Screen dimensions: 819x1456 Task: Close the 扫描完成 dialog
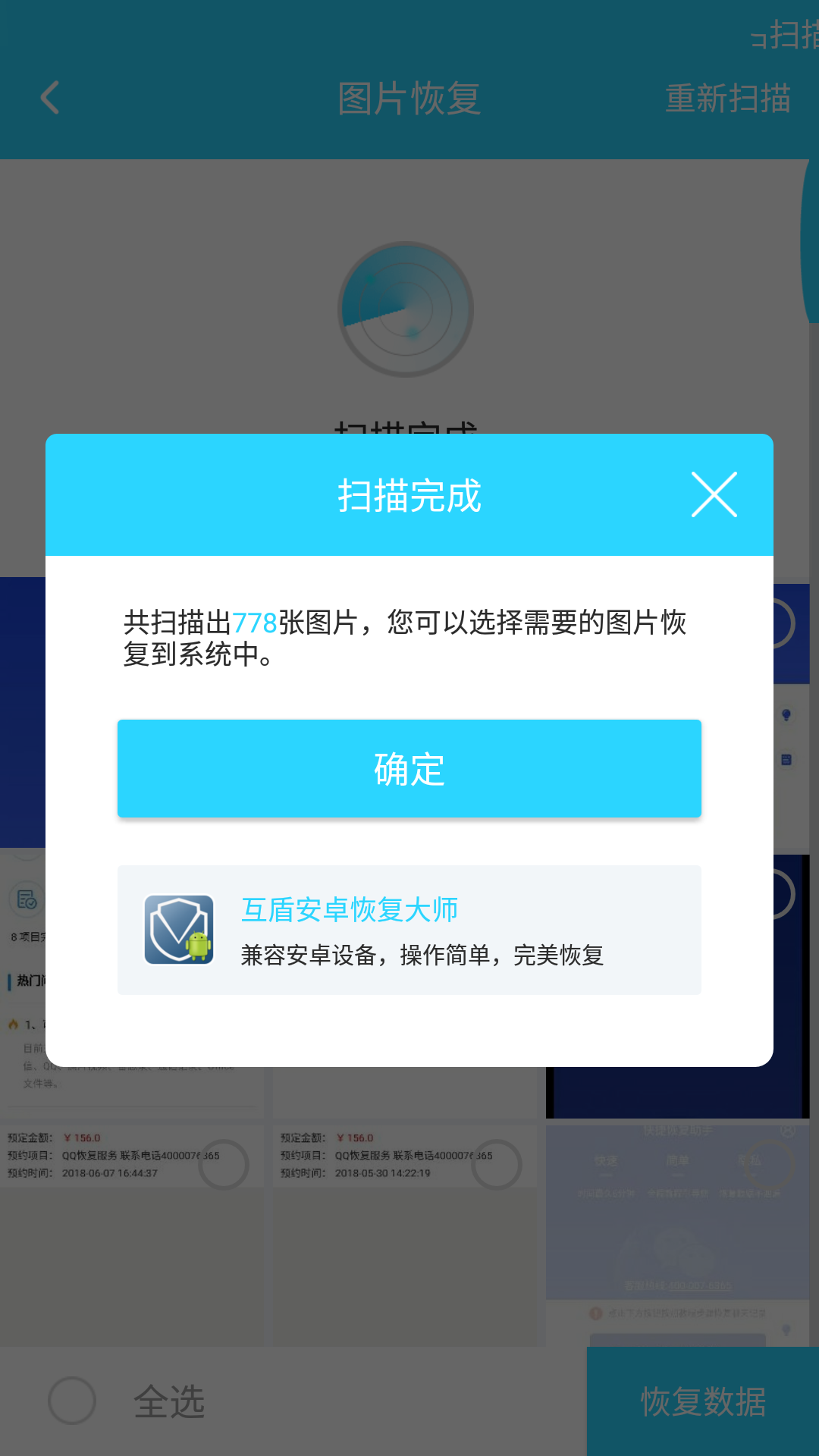pos(714,495)
